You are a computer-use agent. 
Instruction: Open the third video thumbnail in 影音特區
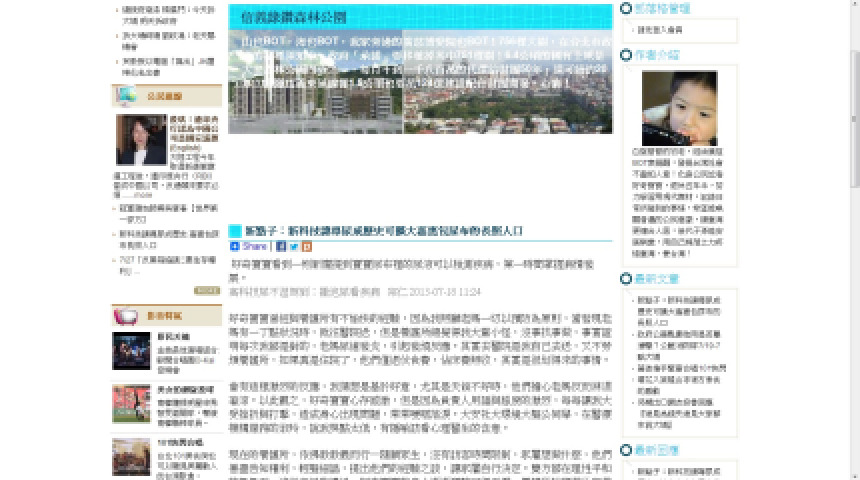click(131, 455)
